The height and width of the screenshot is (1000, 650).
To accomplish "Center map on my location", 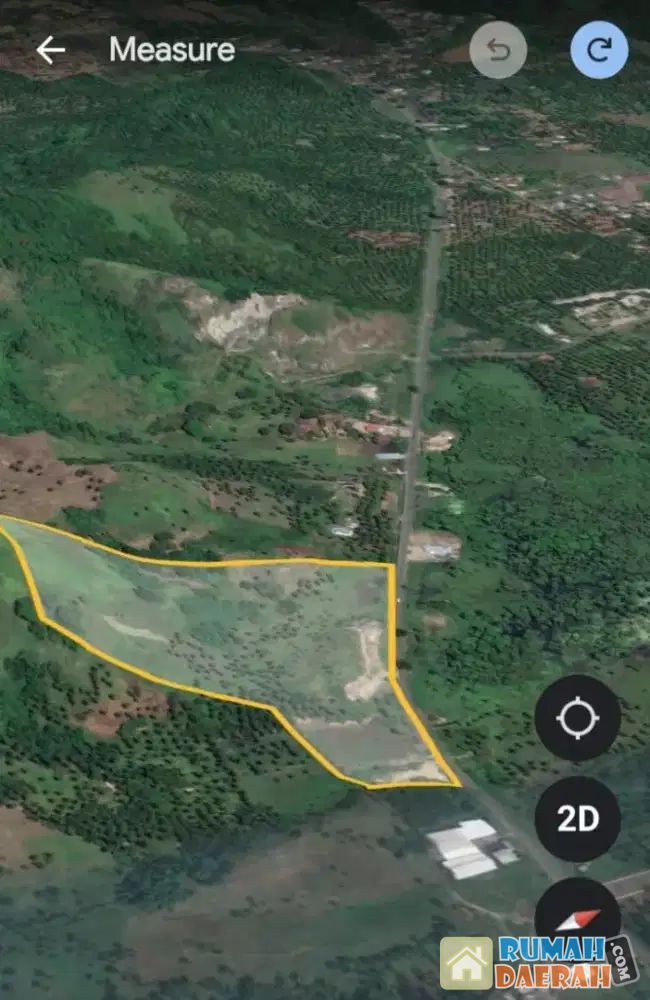I will pyautogui.click(x=577, y=718).
